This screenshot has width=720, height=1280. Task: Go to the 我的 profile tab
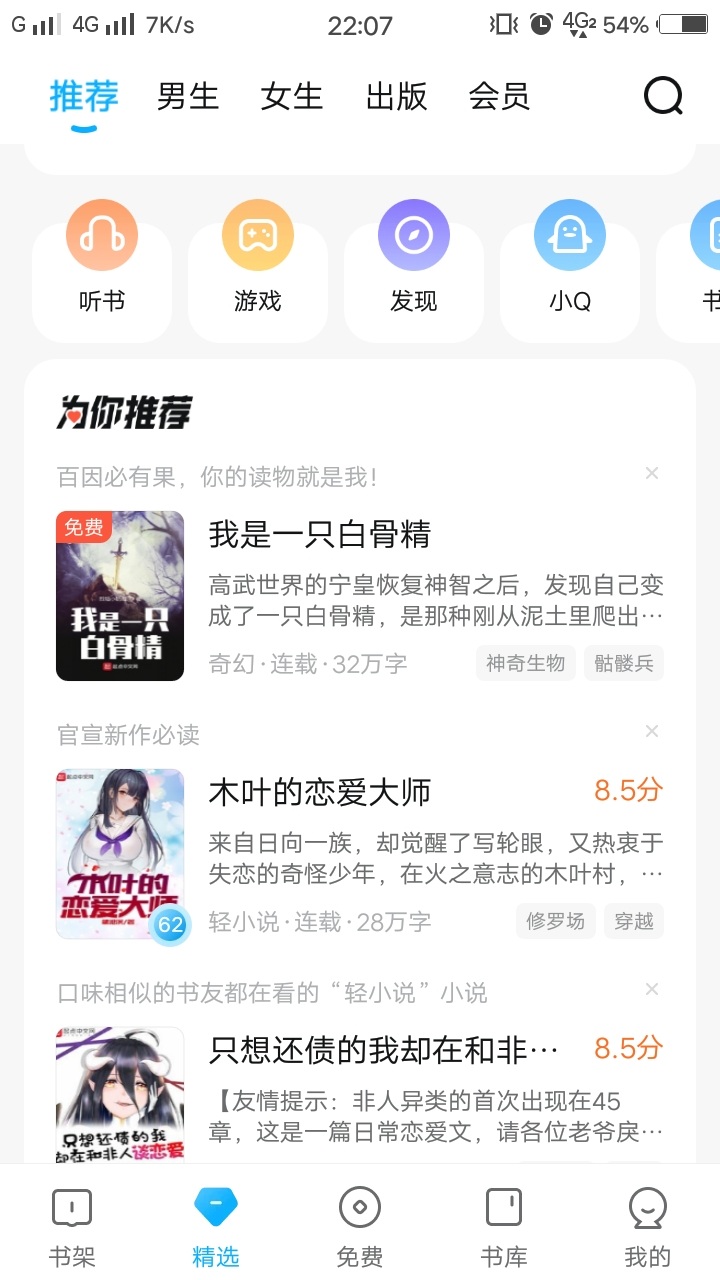[x=648, y=1227]
